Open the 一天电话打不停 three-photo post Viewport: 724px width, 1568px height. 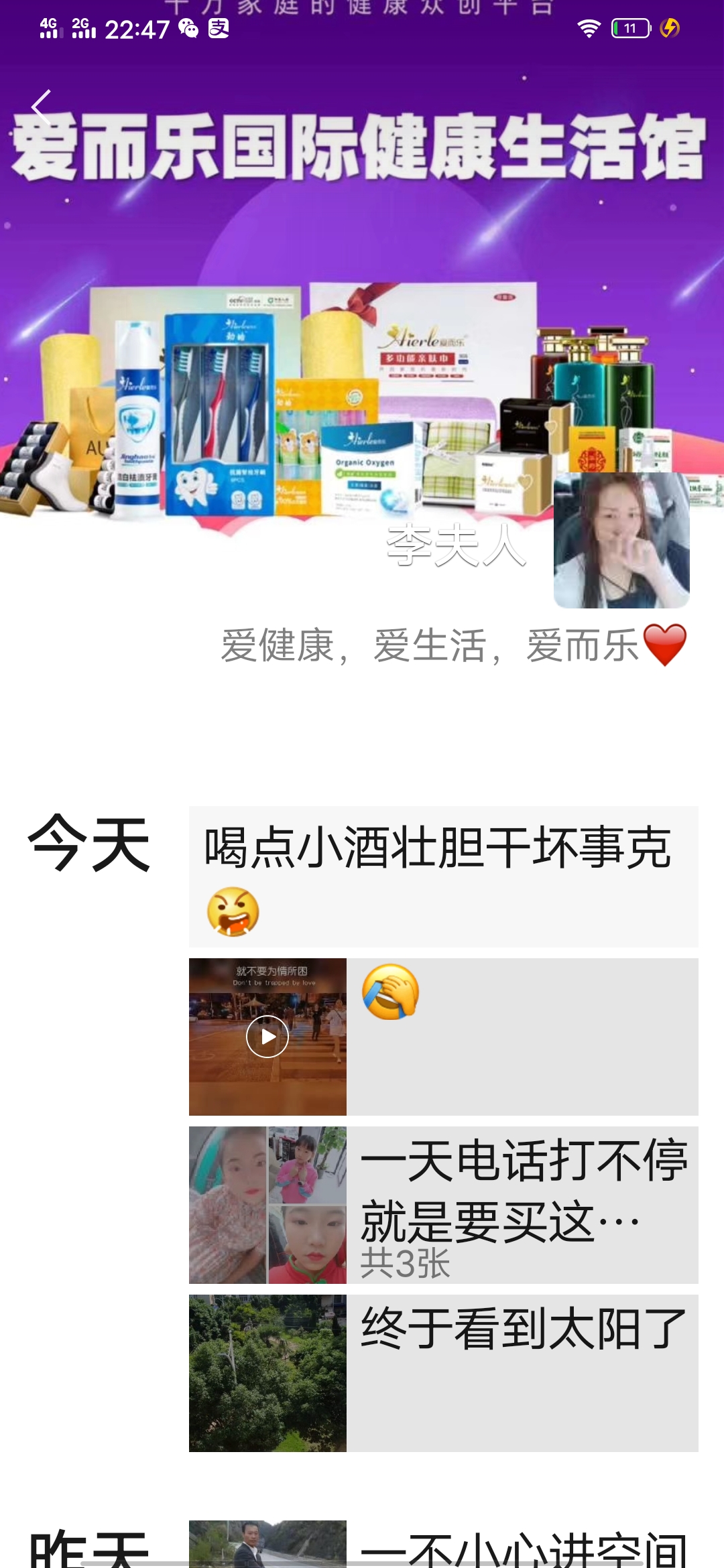[x=442, y=1204]
